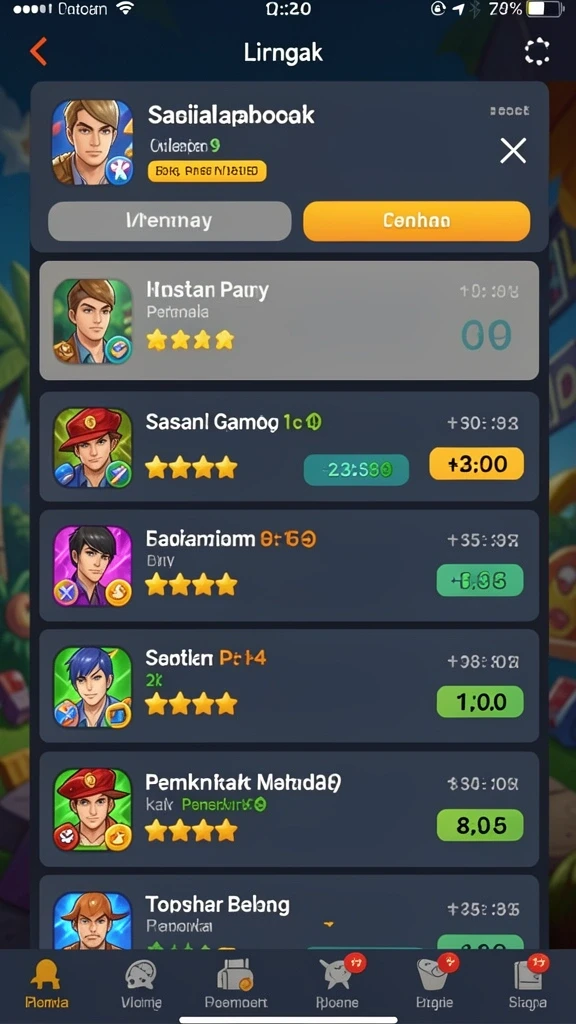This screenshot has width=576, height=1024.
Task: Open the Seotlen entry
Action: pyautogui.click(x=289, y=686)
